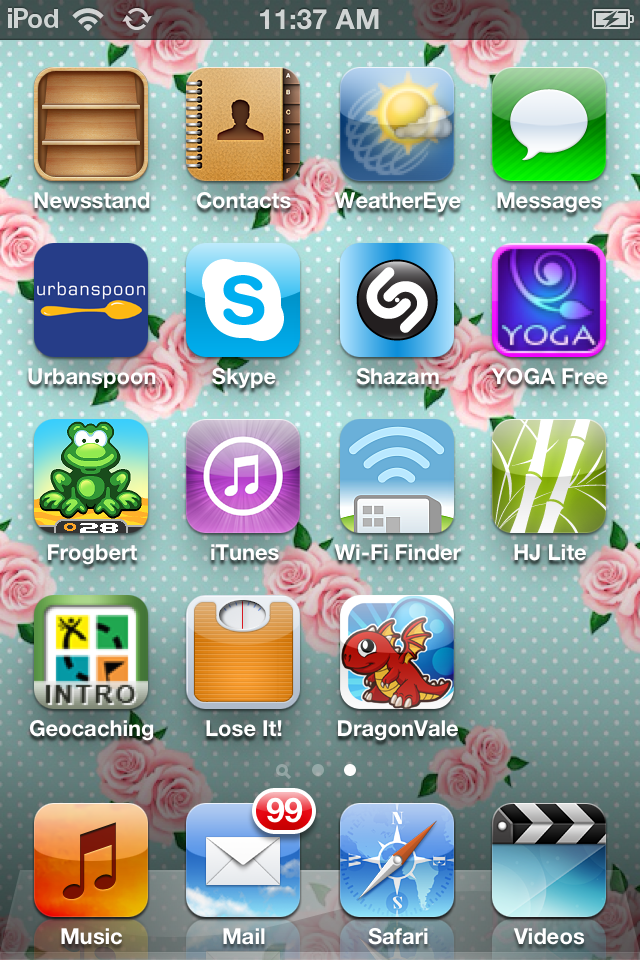Launch the Contacts app
The width and height of the screenshot is (640, 960).
click(243, 124)
